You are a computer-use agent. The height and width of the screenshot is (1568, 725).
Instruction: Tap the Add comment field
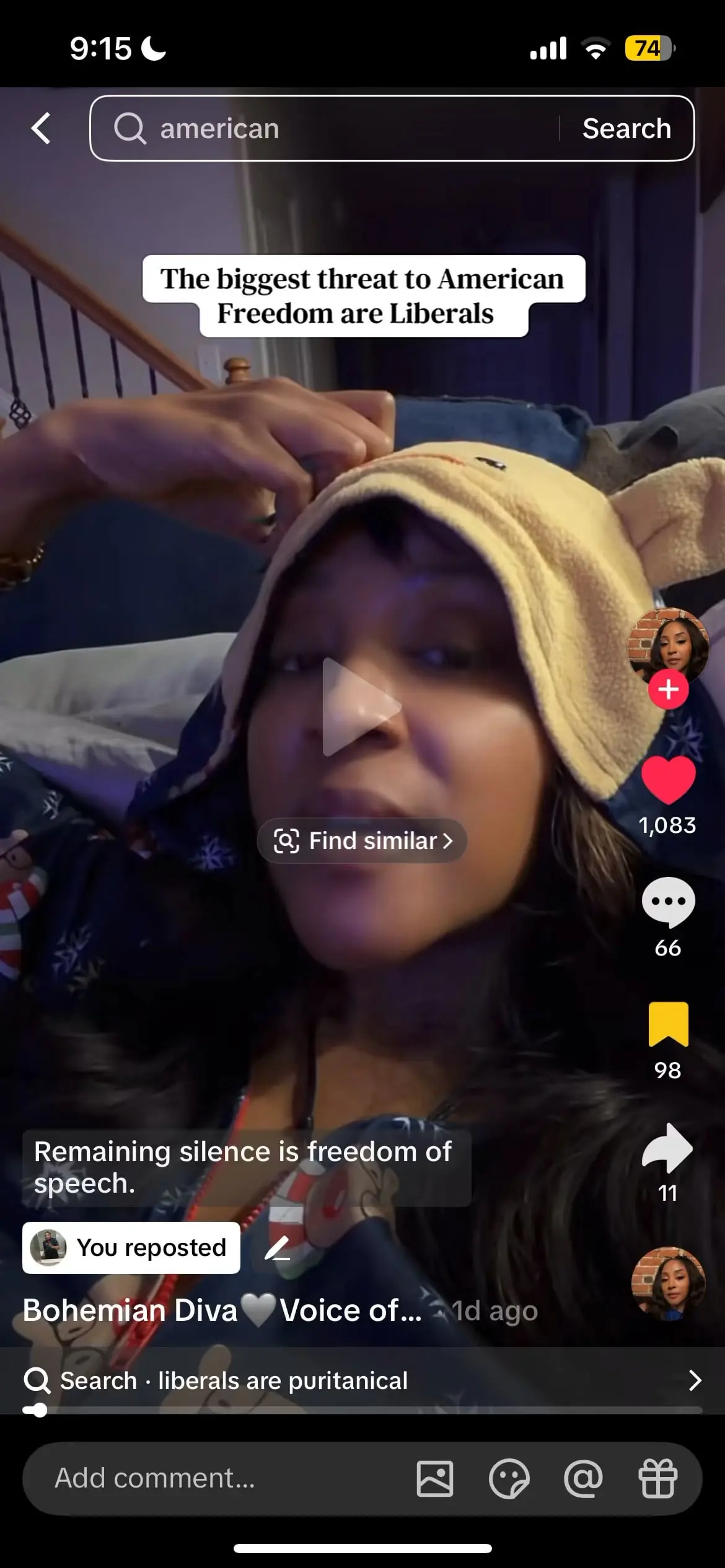point(217,1478)
